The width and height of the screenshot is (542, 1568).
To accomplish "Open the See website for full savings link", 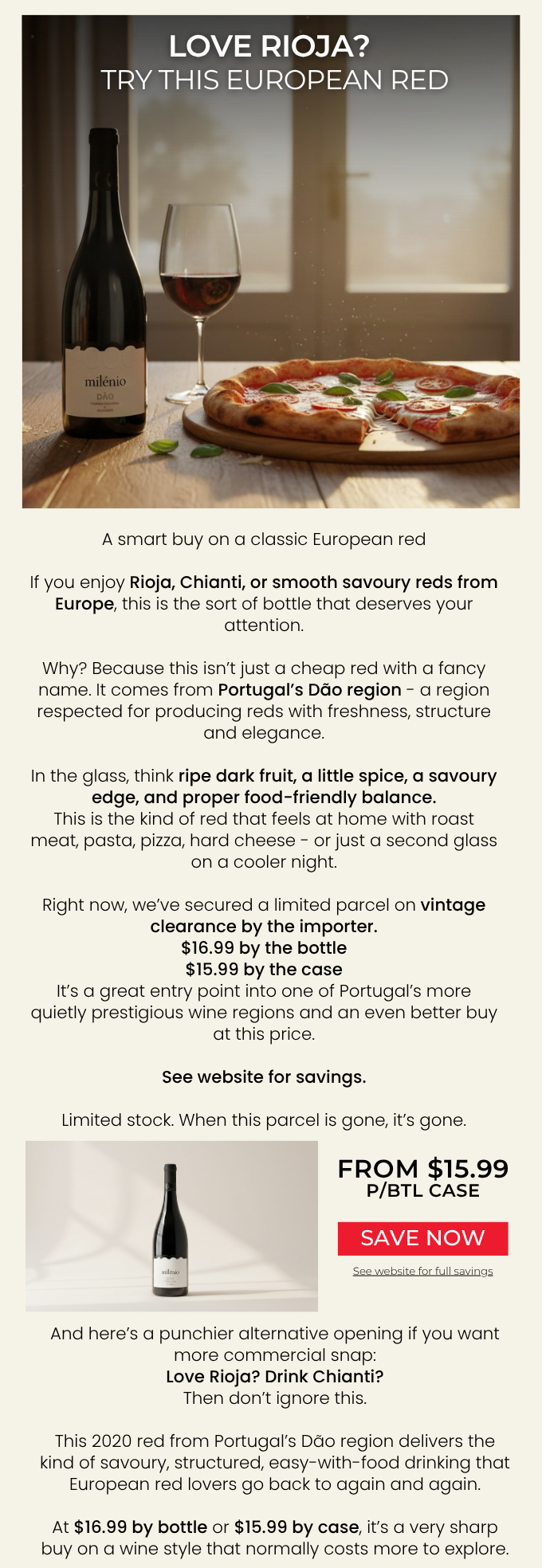I will (x=422, y=1271).
